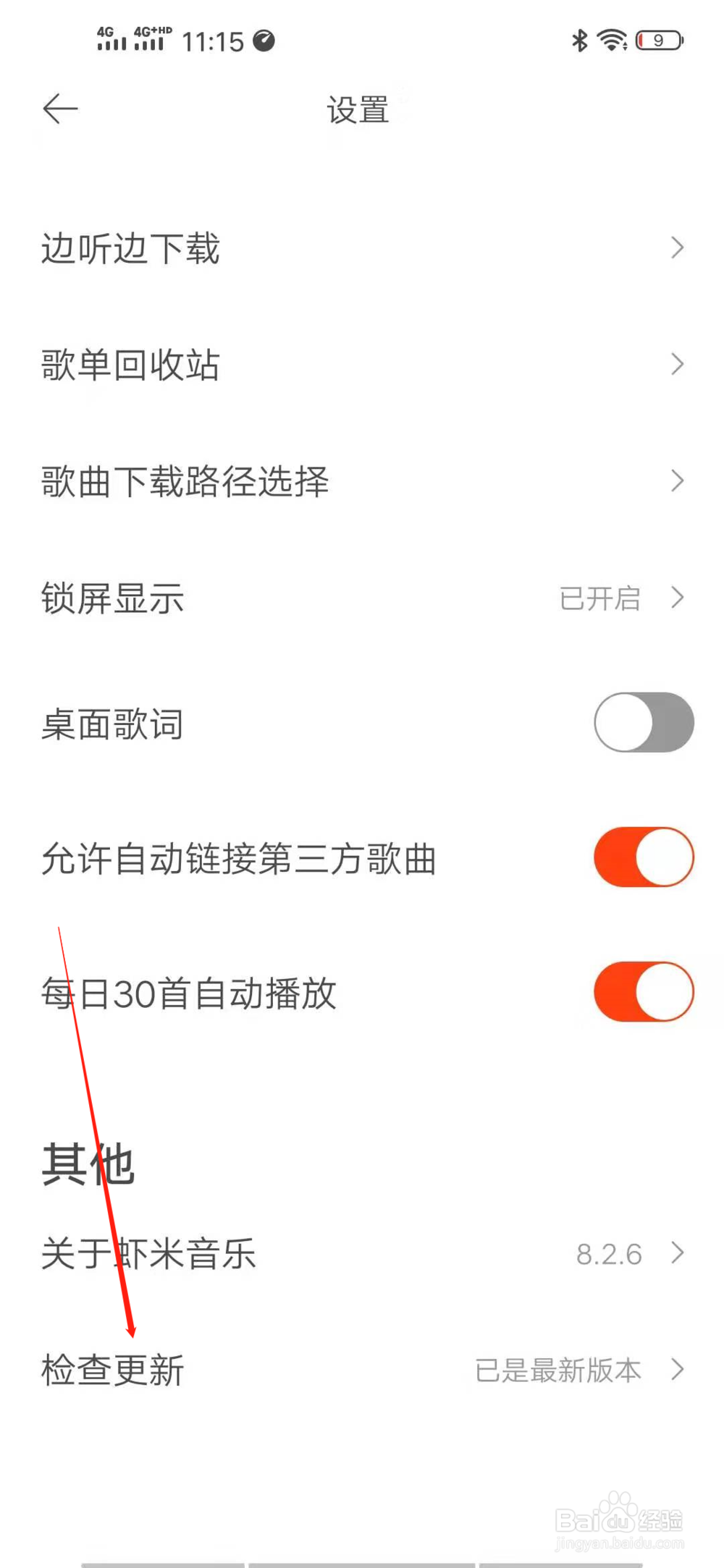This screenshot has width=724, height=1568.
Task: Click the Wi-Fi icon in the status bar
Action: [611, 41]
